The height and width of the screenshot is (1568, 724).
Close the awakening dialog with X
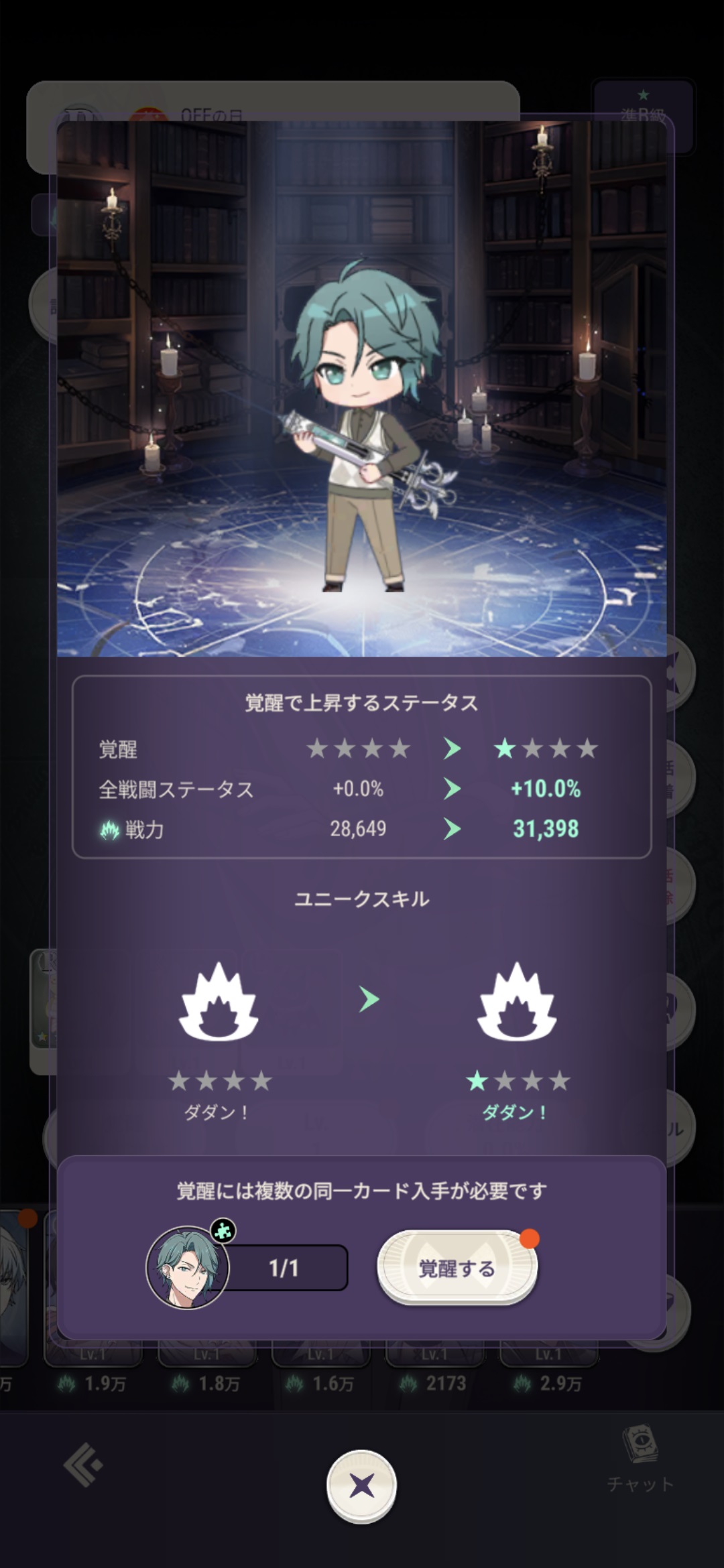click(361, 1486)
